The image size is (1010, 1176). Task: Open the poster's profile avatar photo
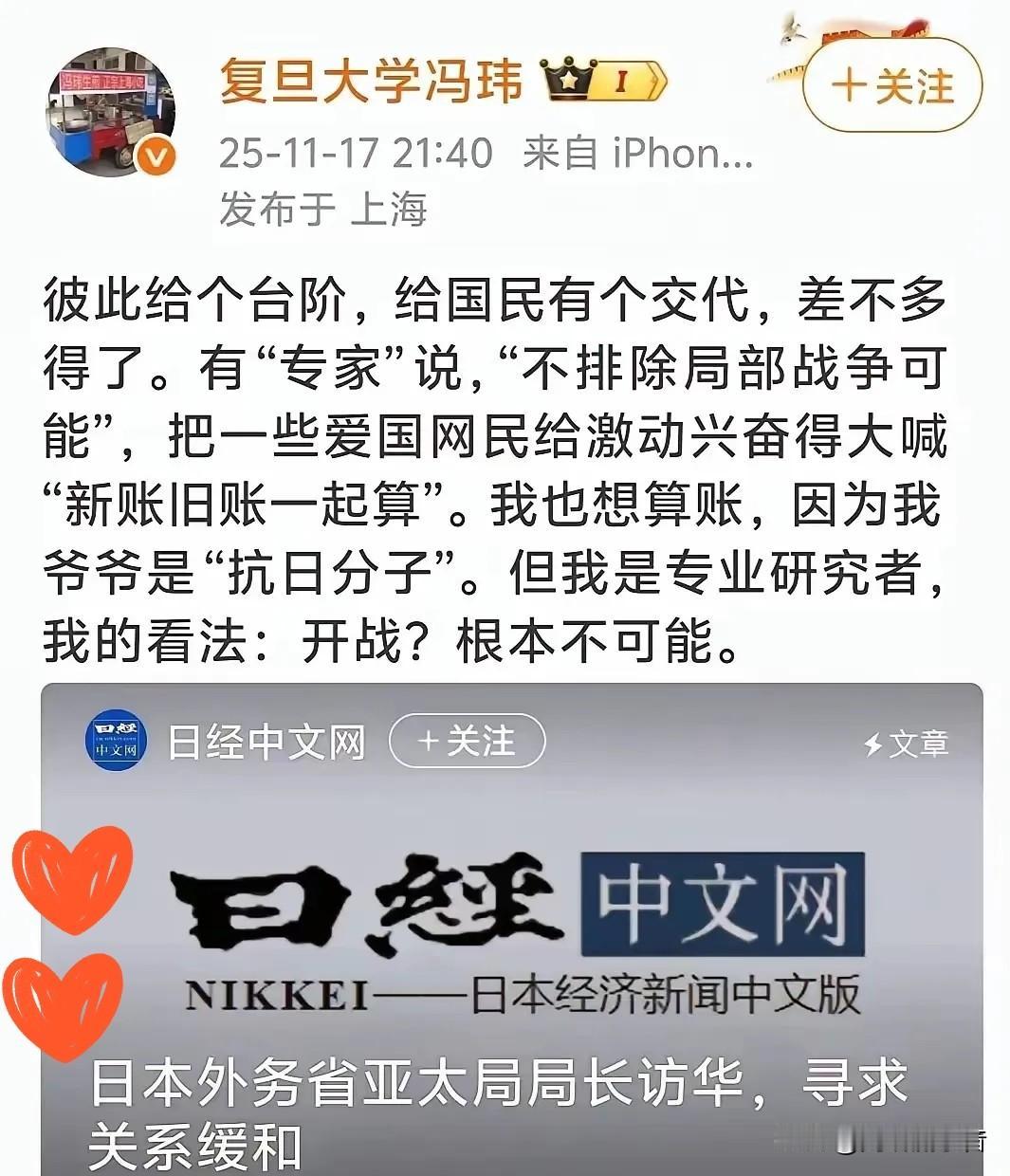pos(114,109)
